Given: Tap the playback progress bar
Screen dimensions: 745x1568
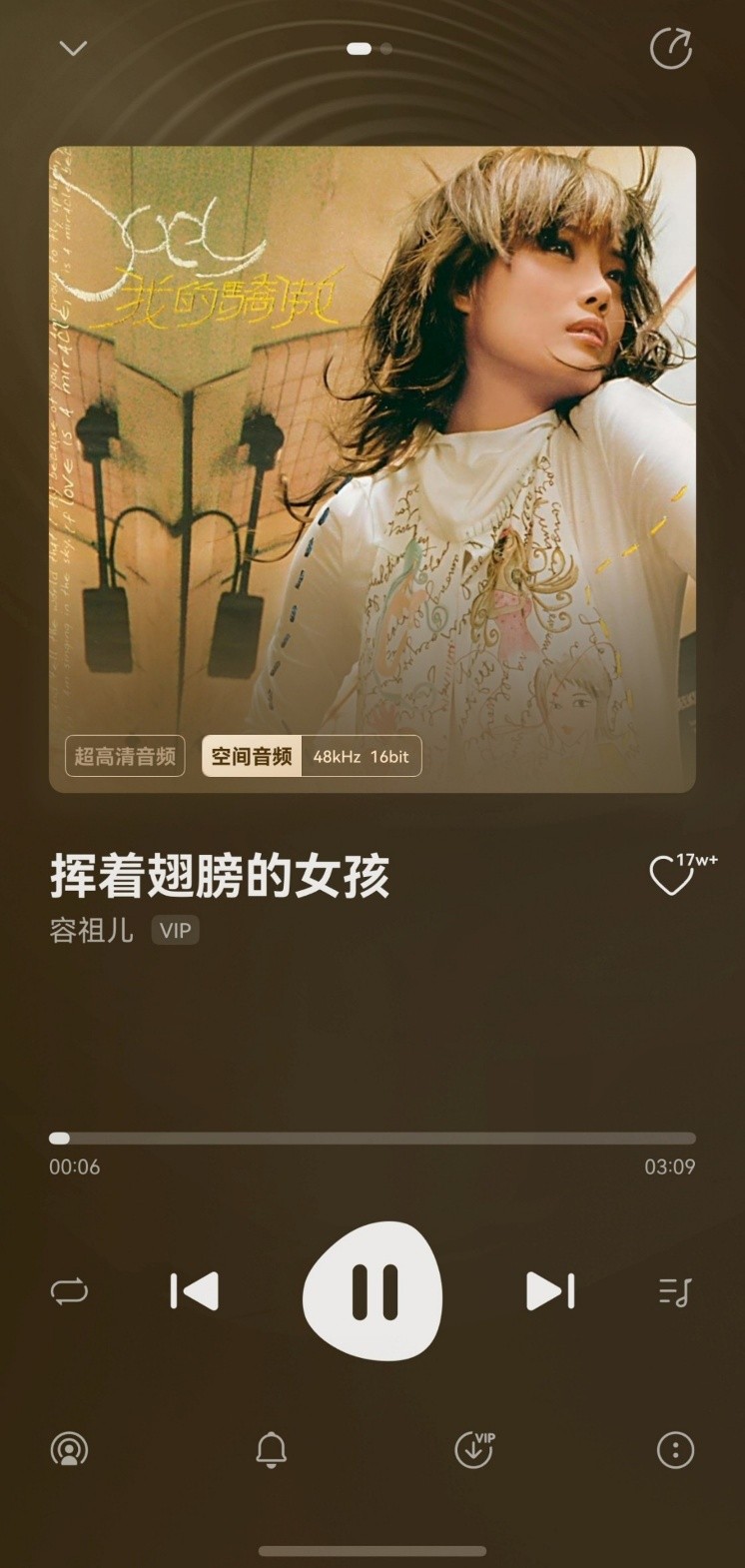Looking at the screenshot, I should 372,1139.
